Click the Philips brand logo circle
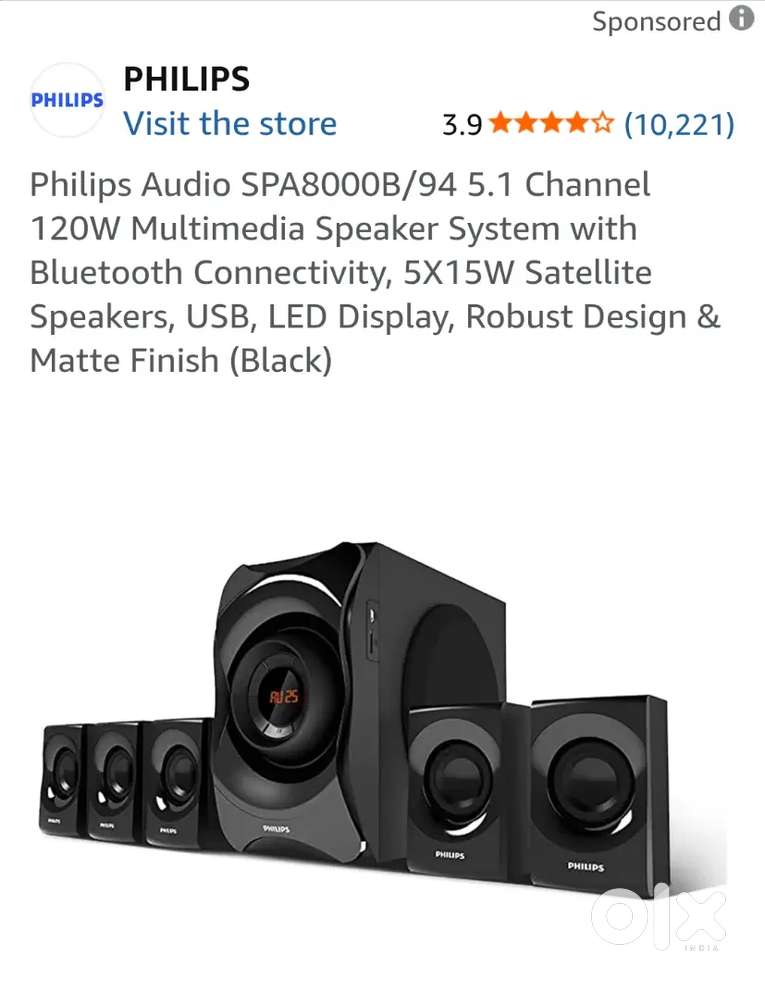Viewport: 765px width, 999px height. coord(66,100)
